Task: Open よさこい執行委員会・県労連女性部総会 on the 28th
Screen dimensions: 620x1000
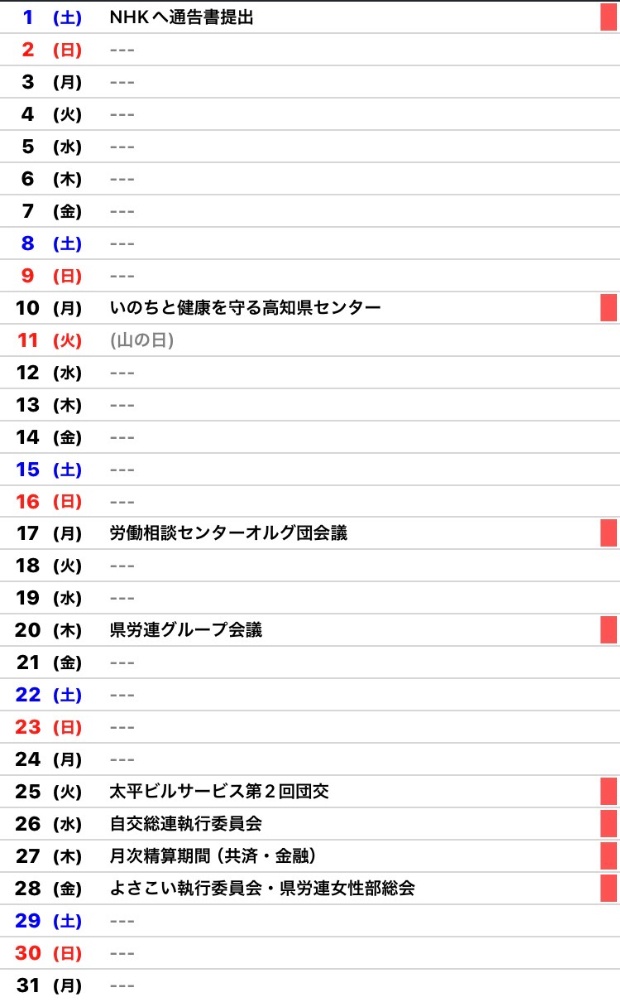Action: tap(262, 888)
